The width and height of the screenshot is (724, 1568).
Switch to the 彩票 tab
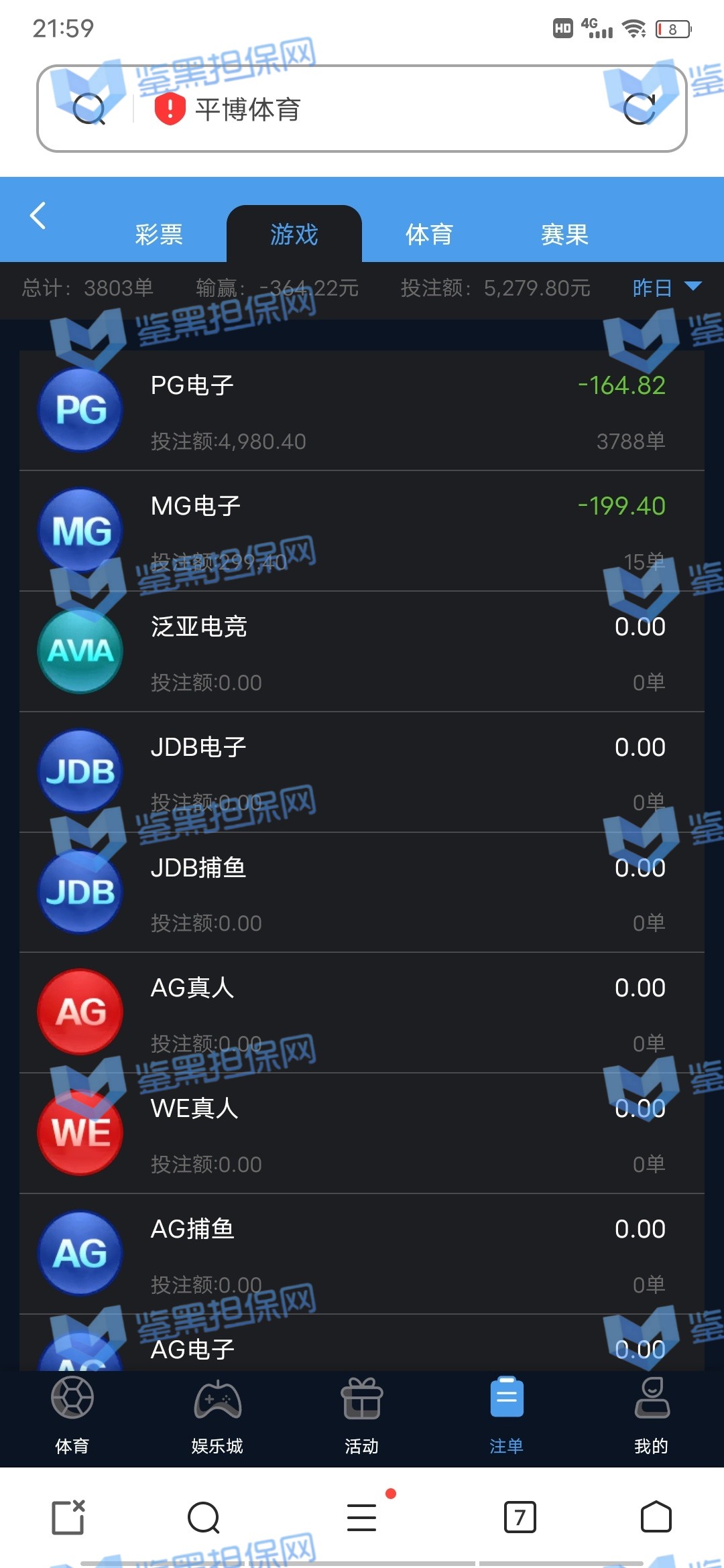coord(159,235)
